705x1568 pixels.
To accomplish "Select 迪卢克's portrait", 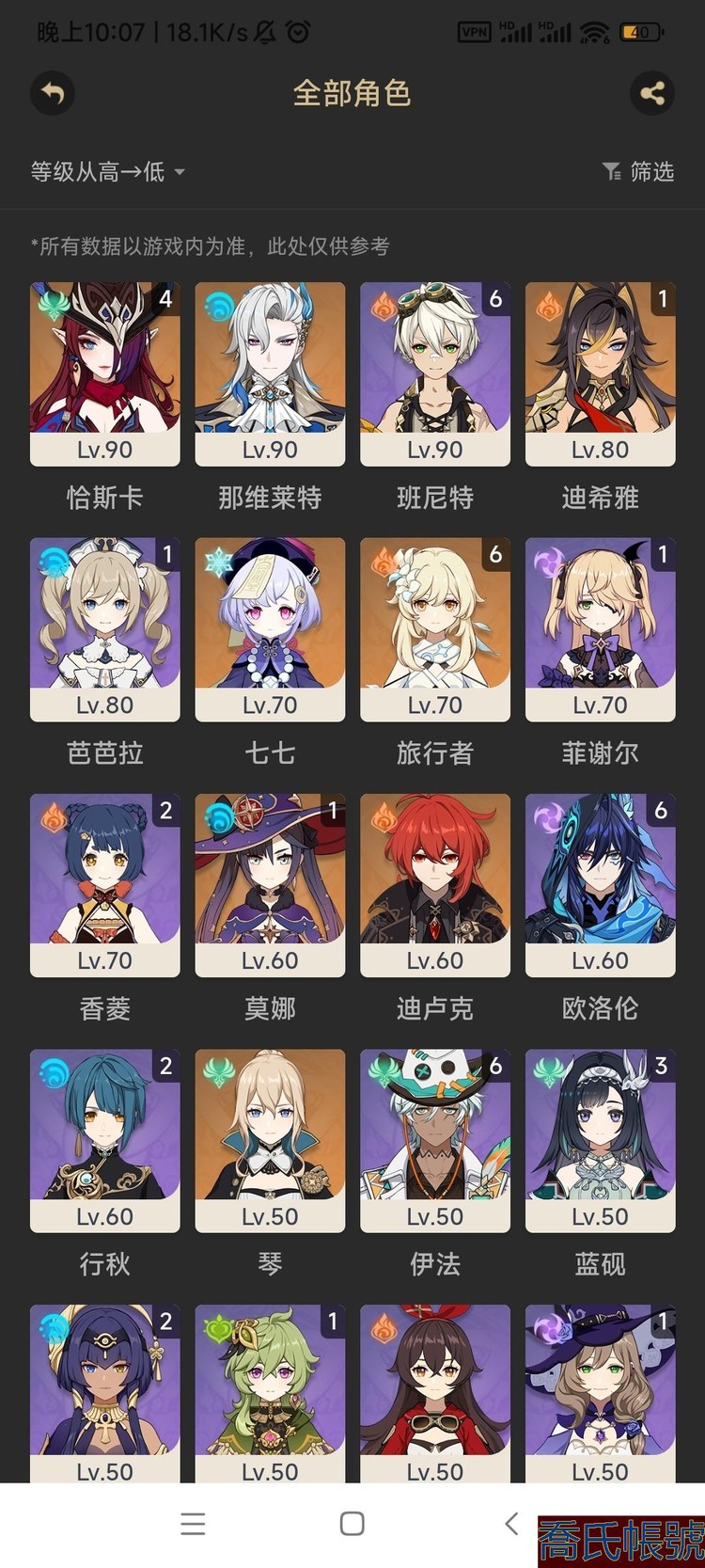I will 434,884.
